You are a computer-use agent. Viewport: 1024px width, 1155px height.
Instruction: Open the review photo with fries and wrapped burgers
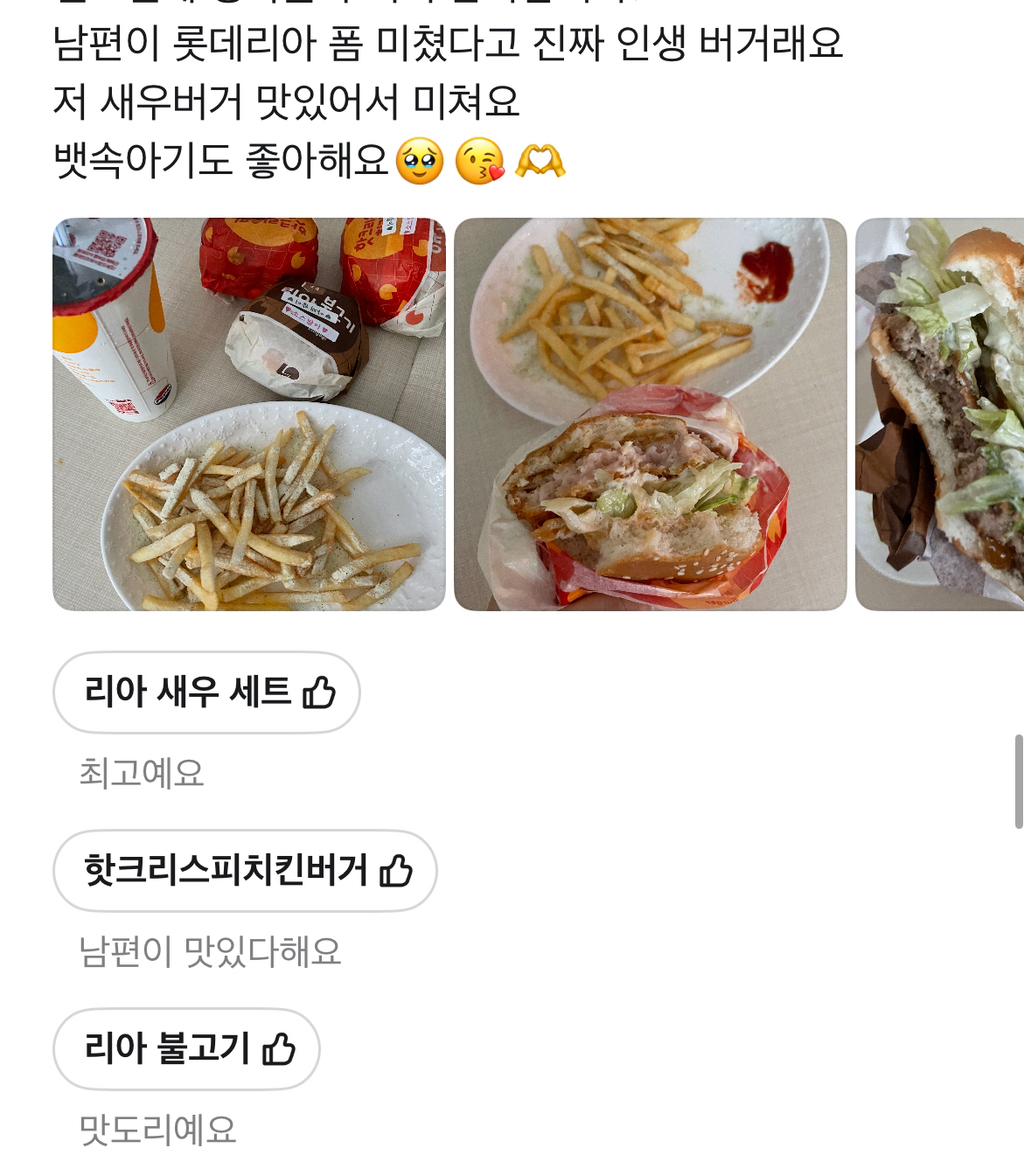coord(249,414)
